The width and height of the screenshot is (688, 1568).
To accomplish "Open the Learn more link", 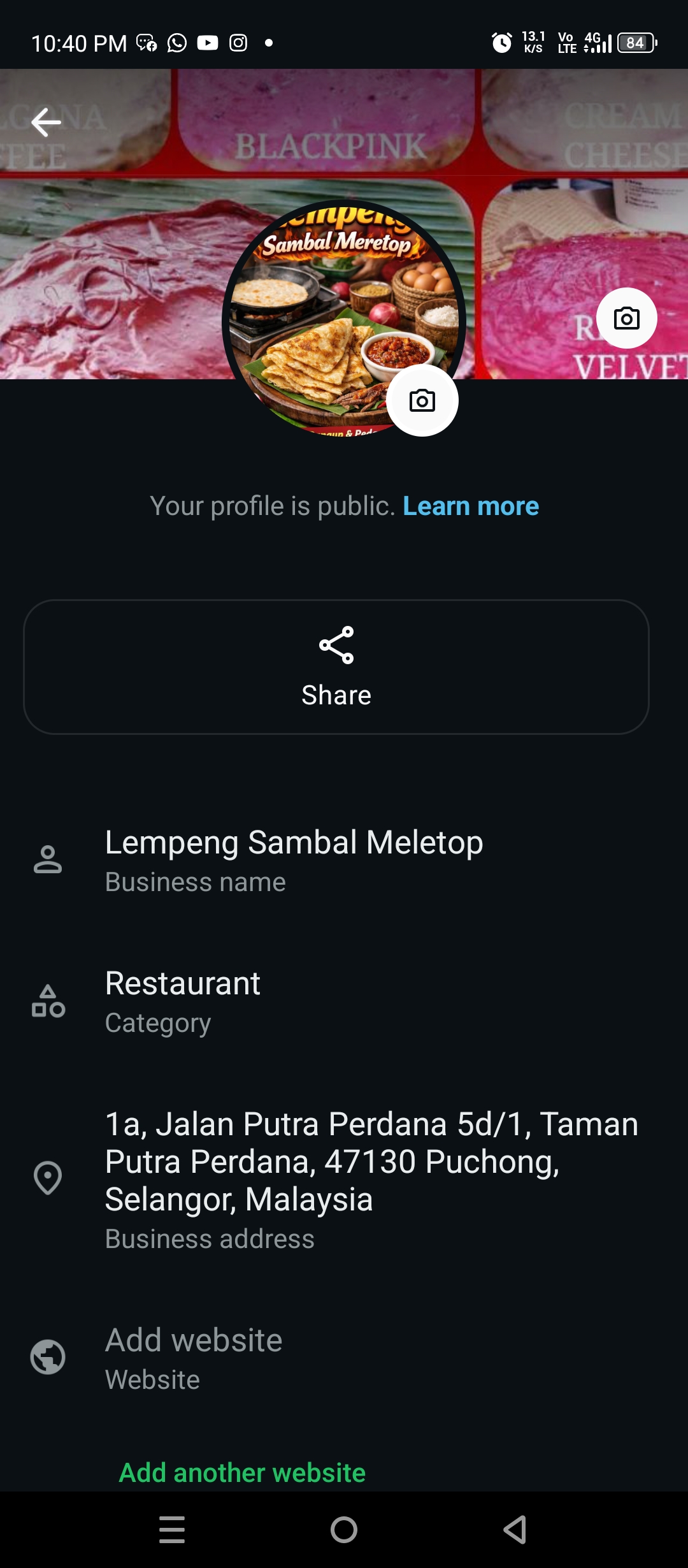I will pyautogui.click(x=471, y=506).
